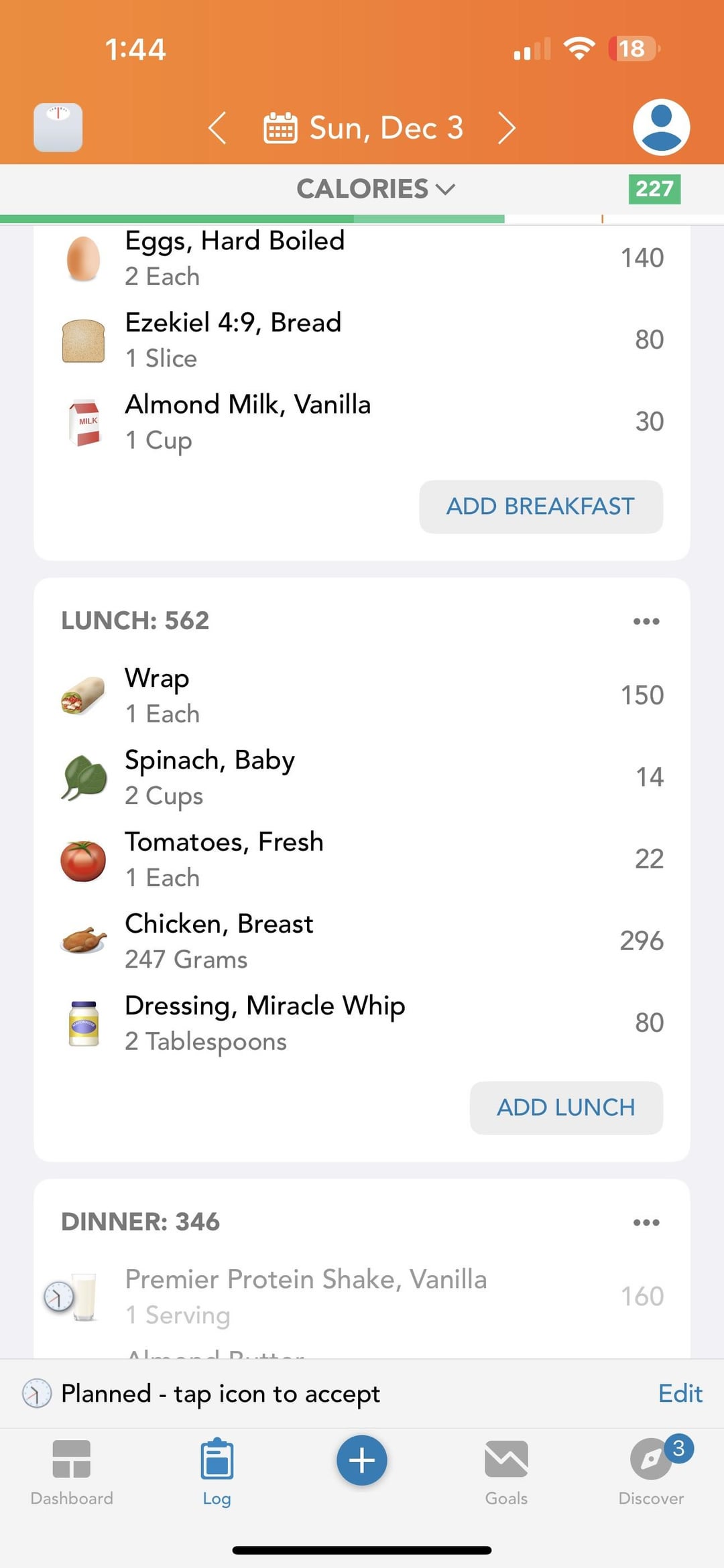Tap Add Lunch
Screen dimensions: 724x1568
(x=566, y=1108)
